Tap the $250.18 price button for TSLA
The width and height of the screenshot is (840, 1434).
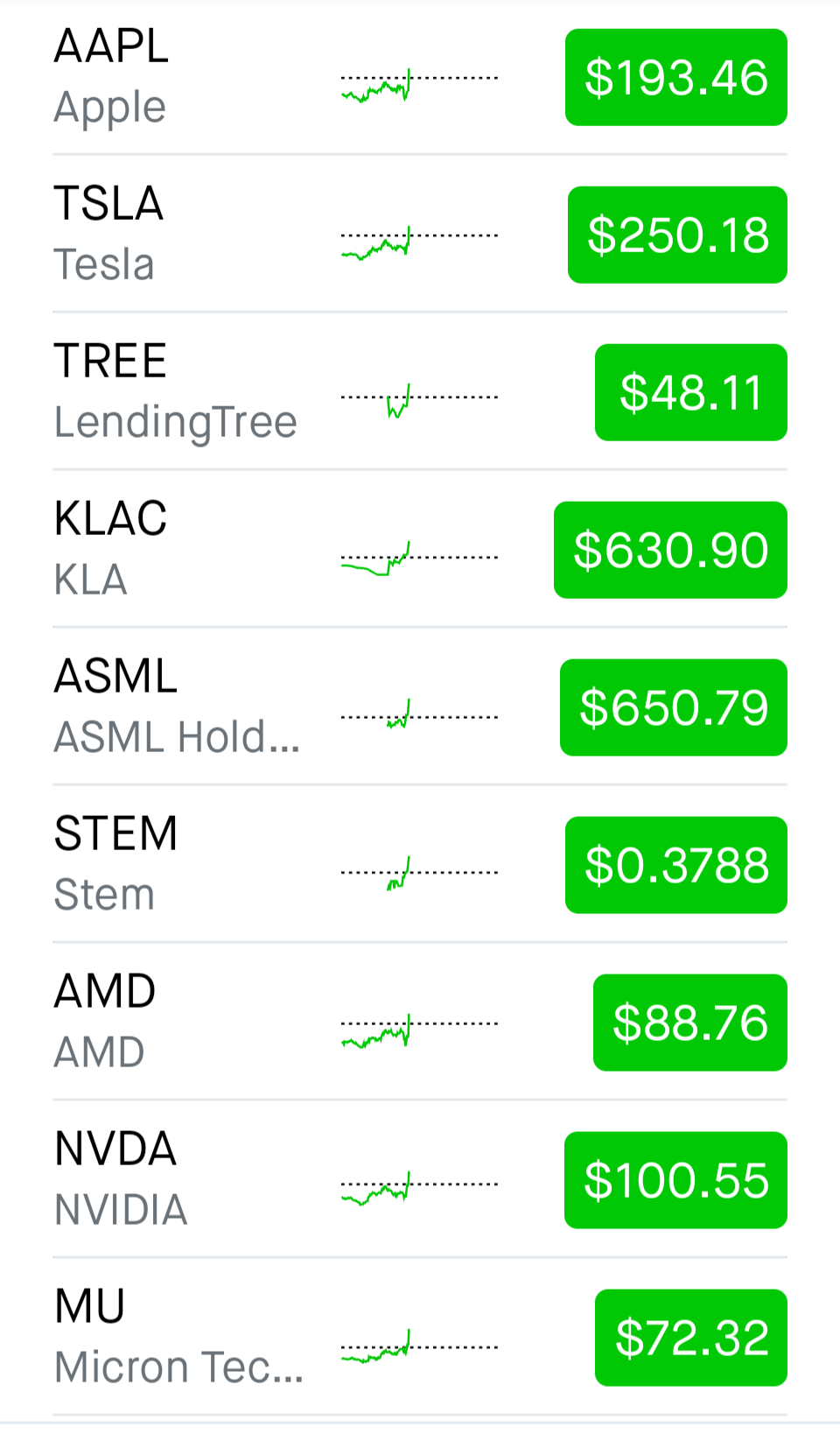click(677, 235)
